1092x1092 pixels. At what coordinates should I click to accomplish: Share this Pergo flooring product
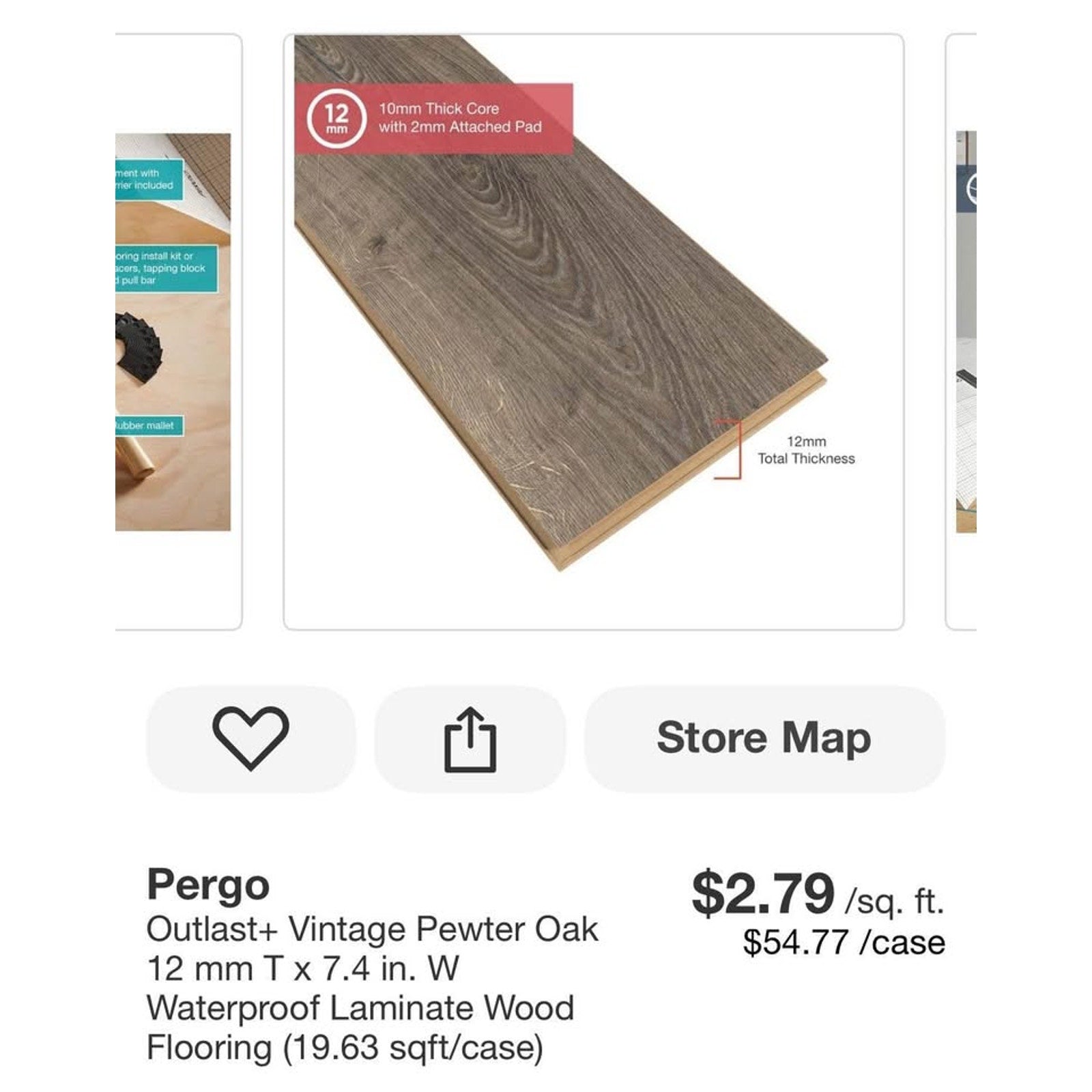point(470,739)
